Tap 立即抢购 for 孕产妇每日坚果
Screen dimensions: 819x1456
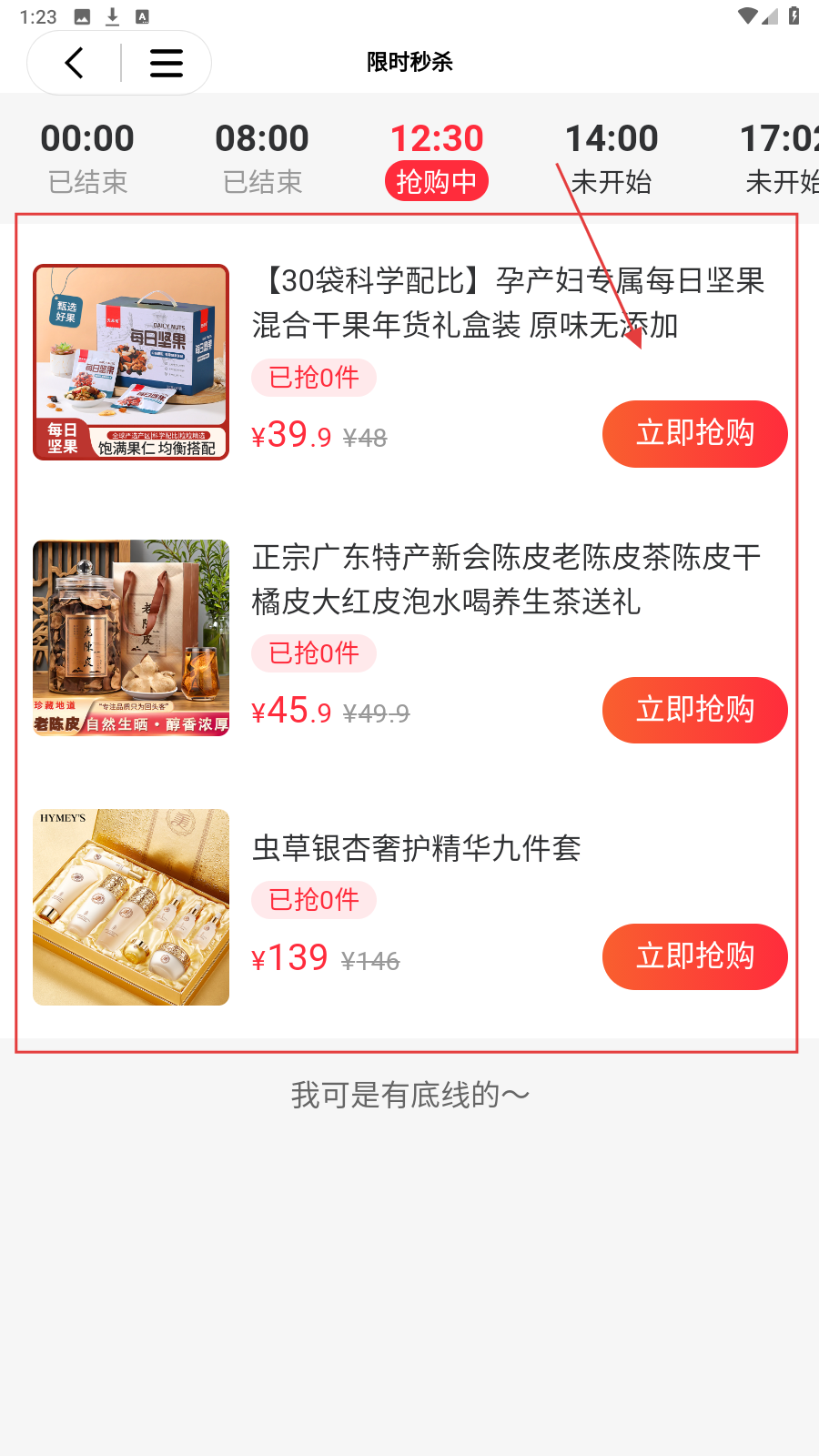[694, 434]
